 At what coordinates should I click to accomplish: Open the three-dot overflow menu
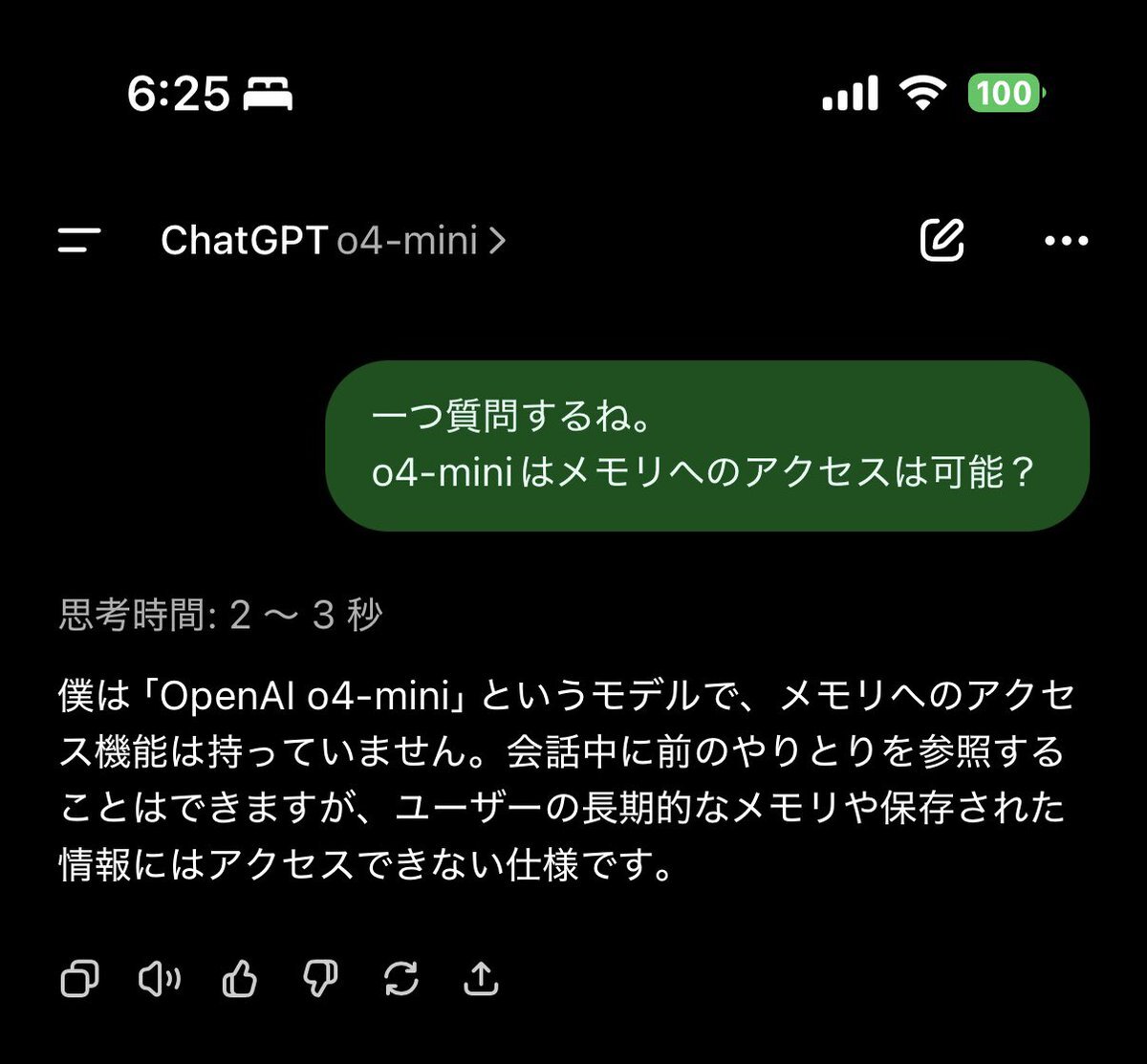pyautogui.click(x=1066, y=241)
